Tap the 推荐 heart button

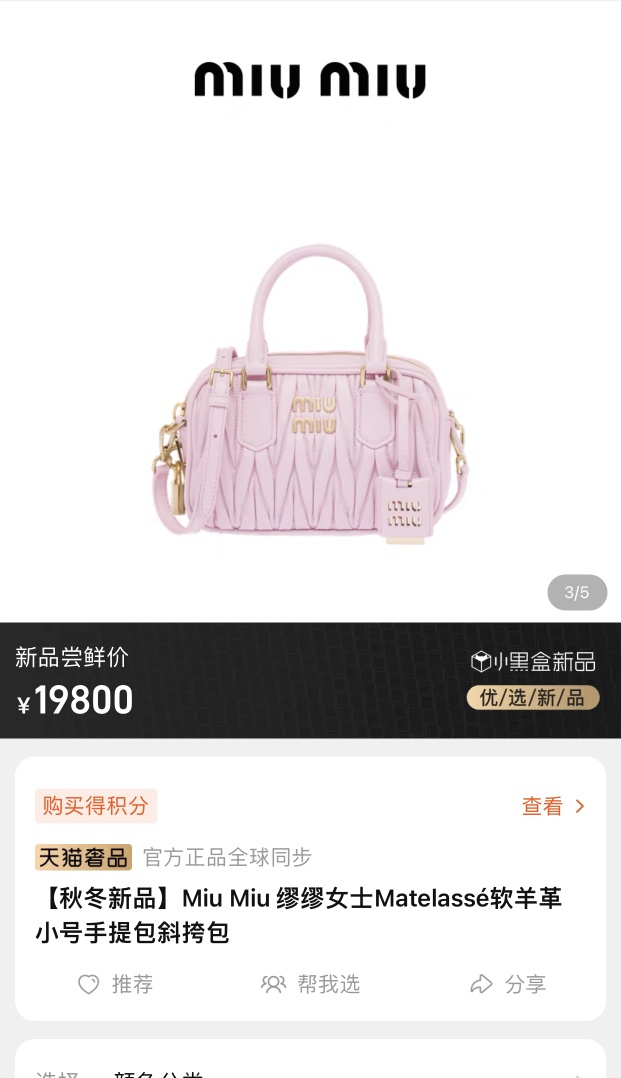115,984
